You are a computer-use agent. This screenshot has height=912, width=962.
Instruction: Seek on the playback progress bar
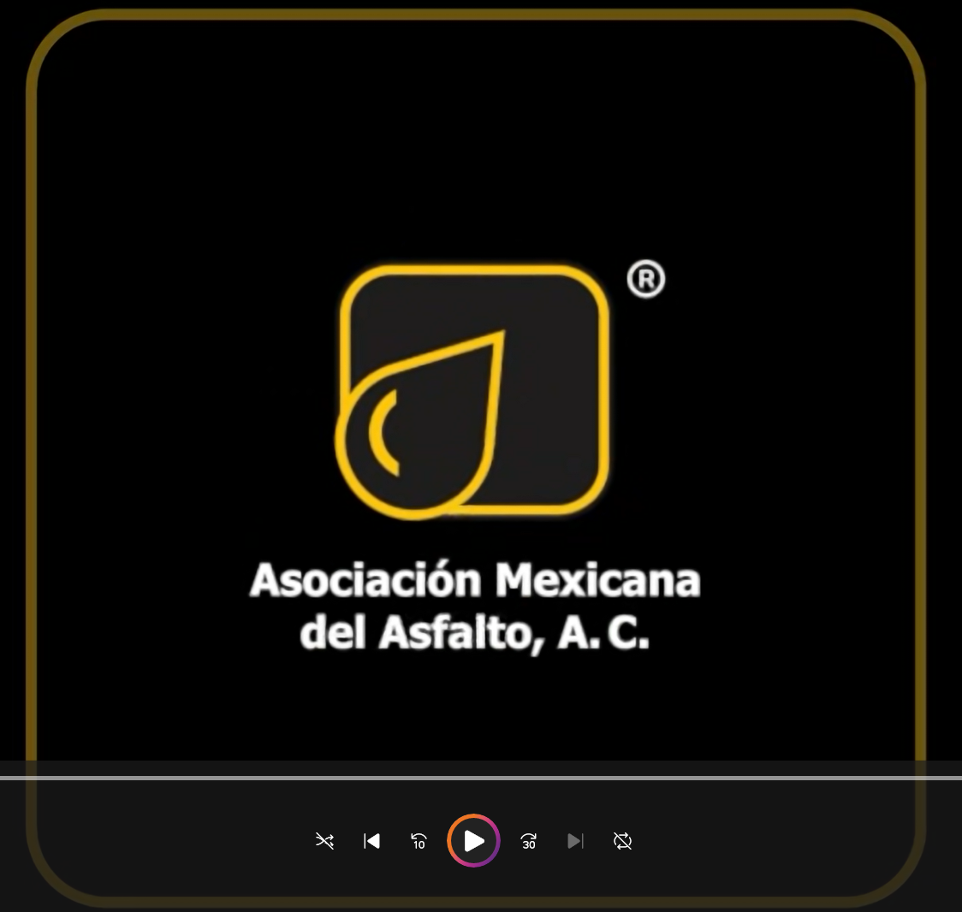click(x=480, y=777)
